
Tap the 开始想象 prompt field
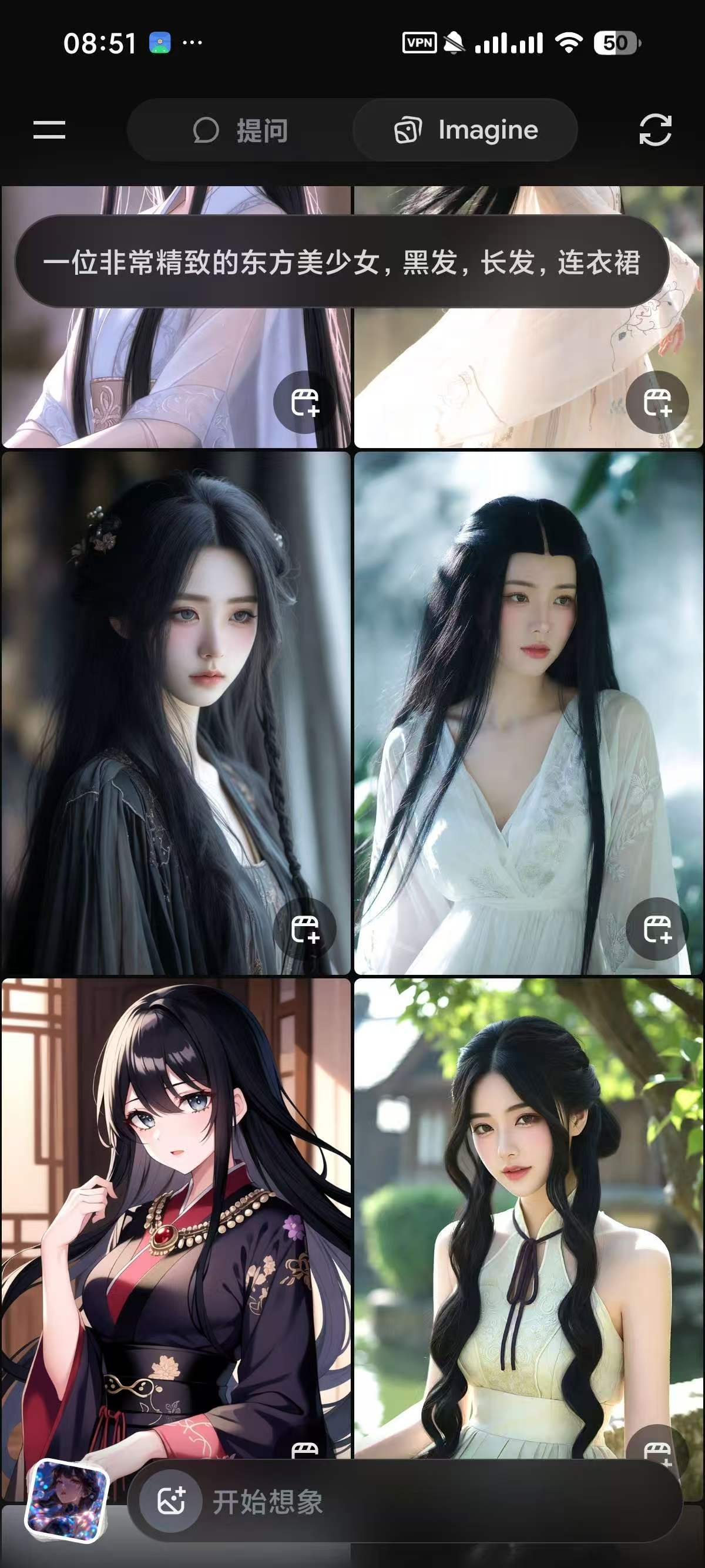(426, 1501)
